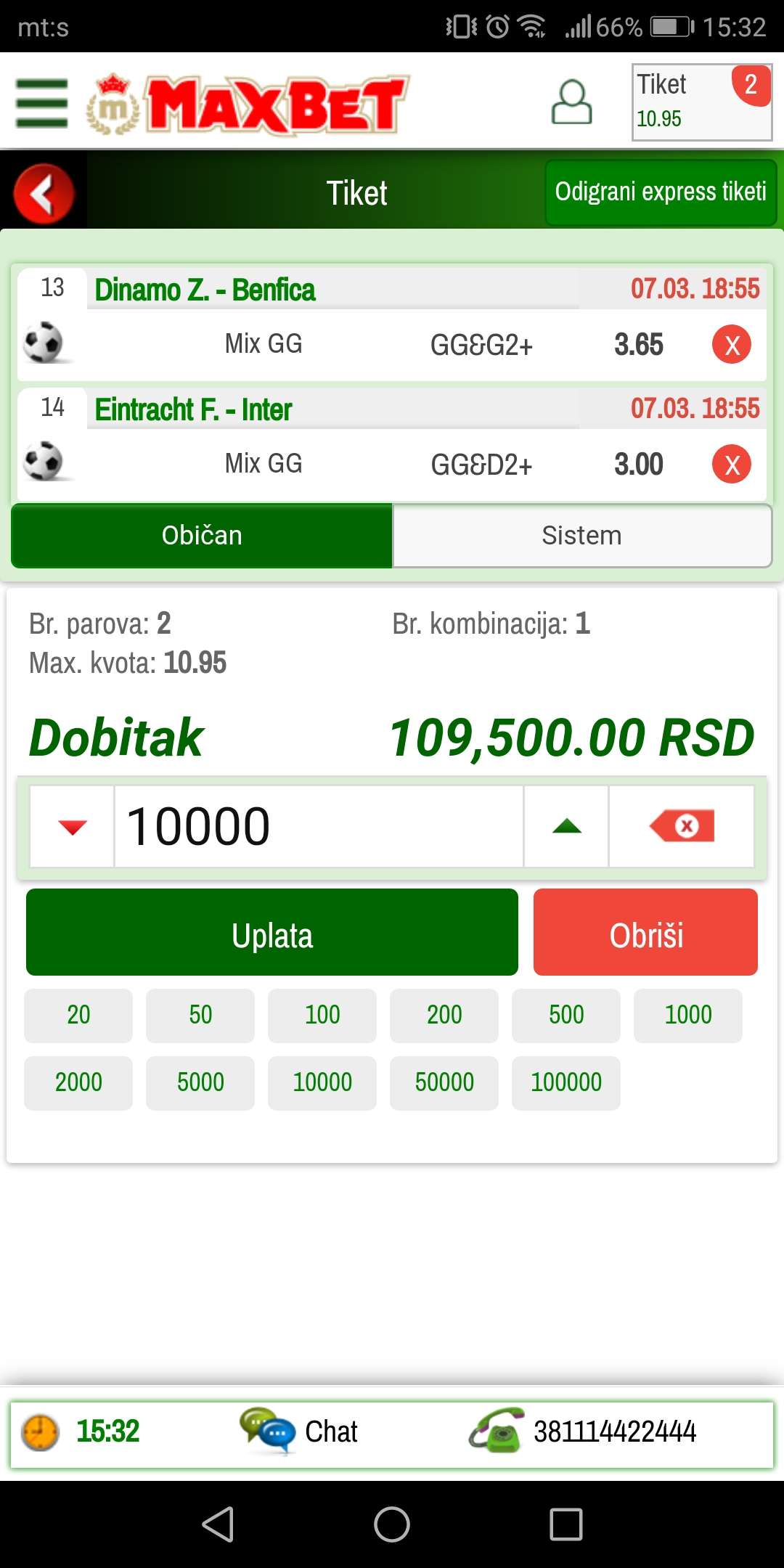Pick the 100000 stake amount
Screen dimensions: 784x1568
[x=566, y=1083]
